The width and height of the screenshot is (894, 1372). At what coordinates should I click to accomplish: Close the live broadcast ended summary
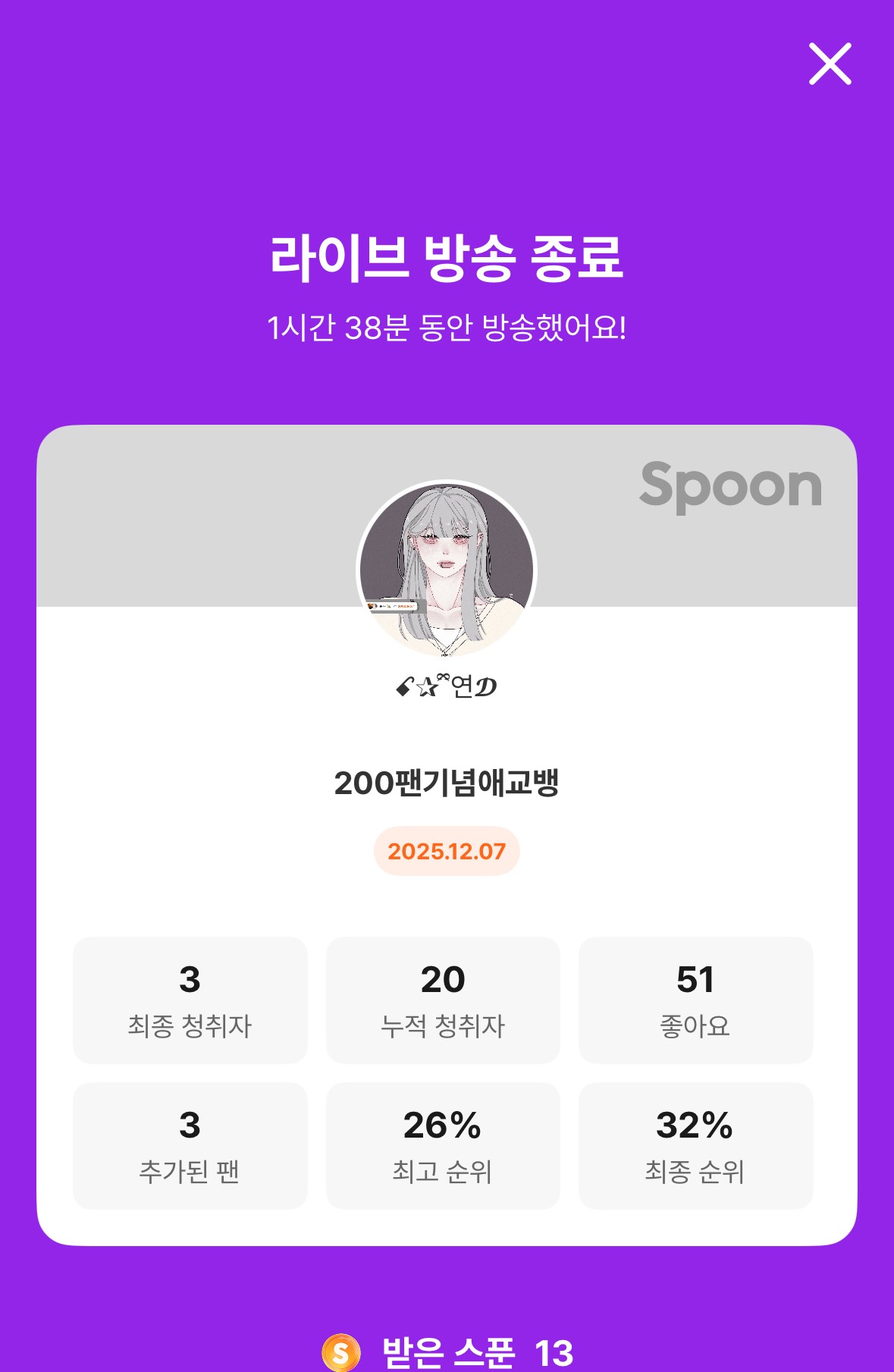pos(830,64)
